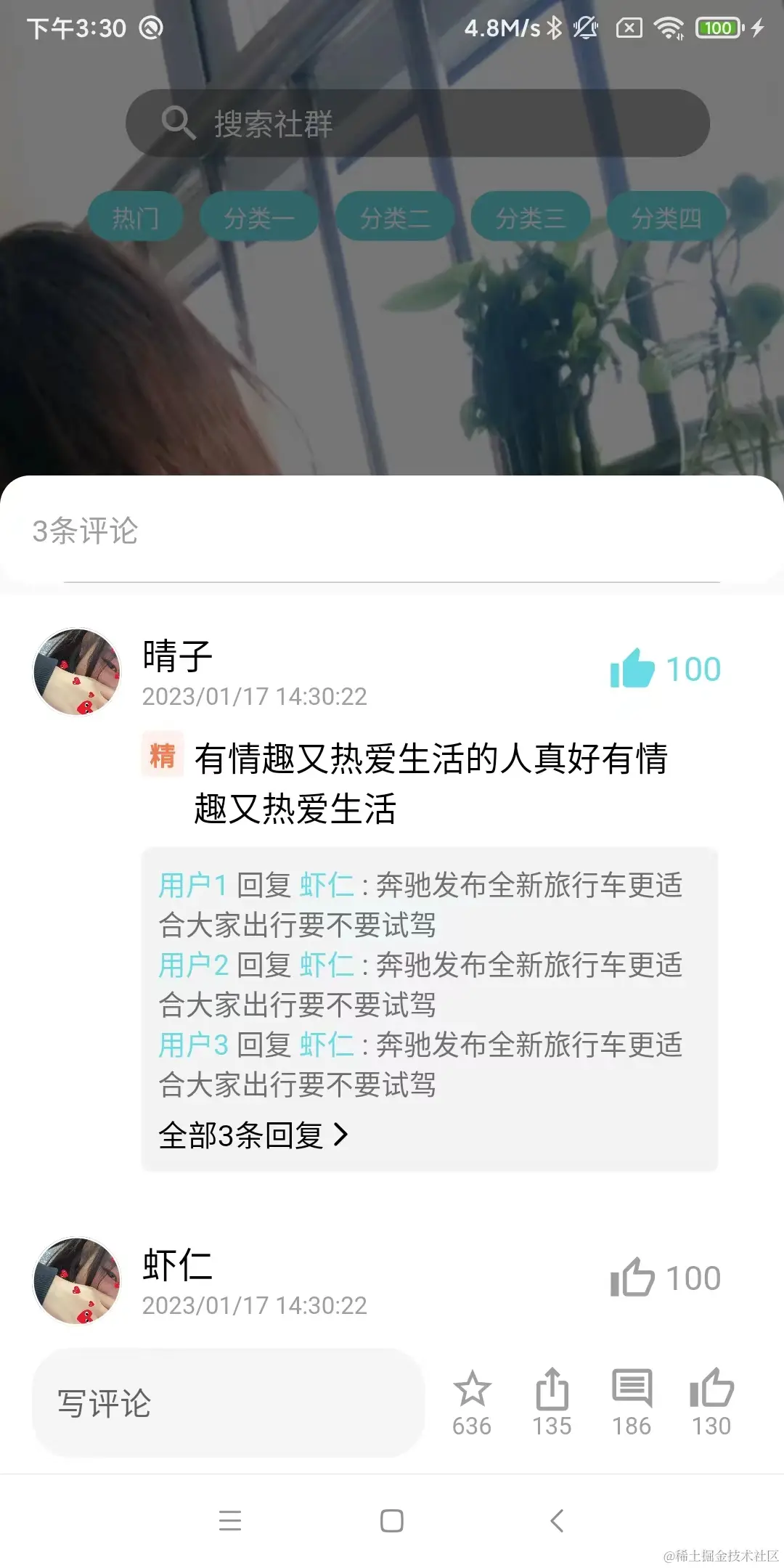Viewport: 784px width, 1568px height.
Task: Expand 全部3条回复 replies
Action: tap(253, 1135)
